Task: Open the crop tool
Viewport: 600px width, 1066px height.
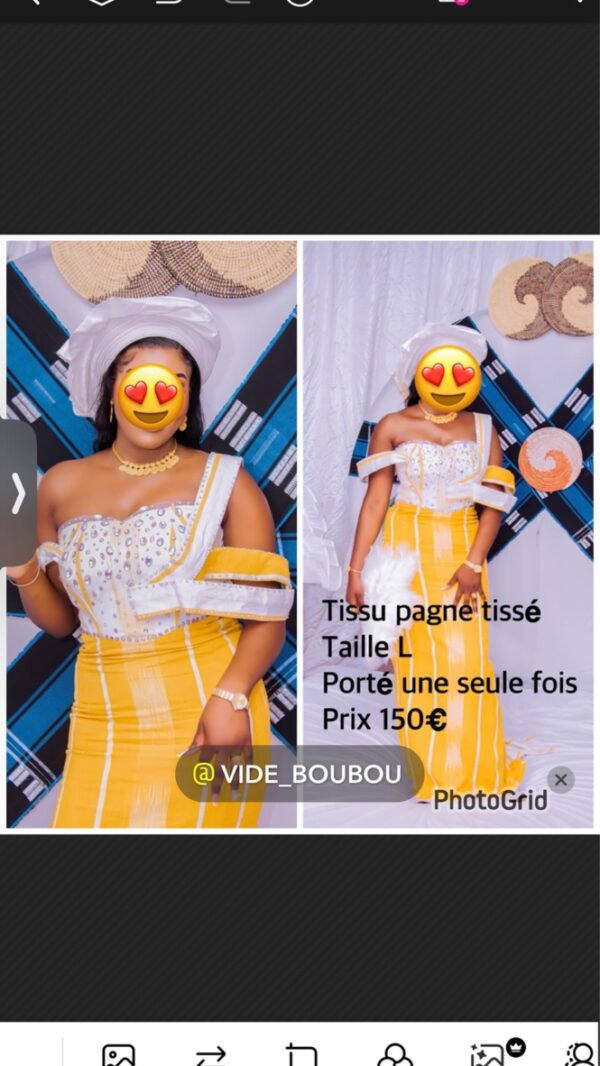Action: pos(301,1055)
